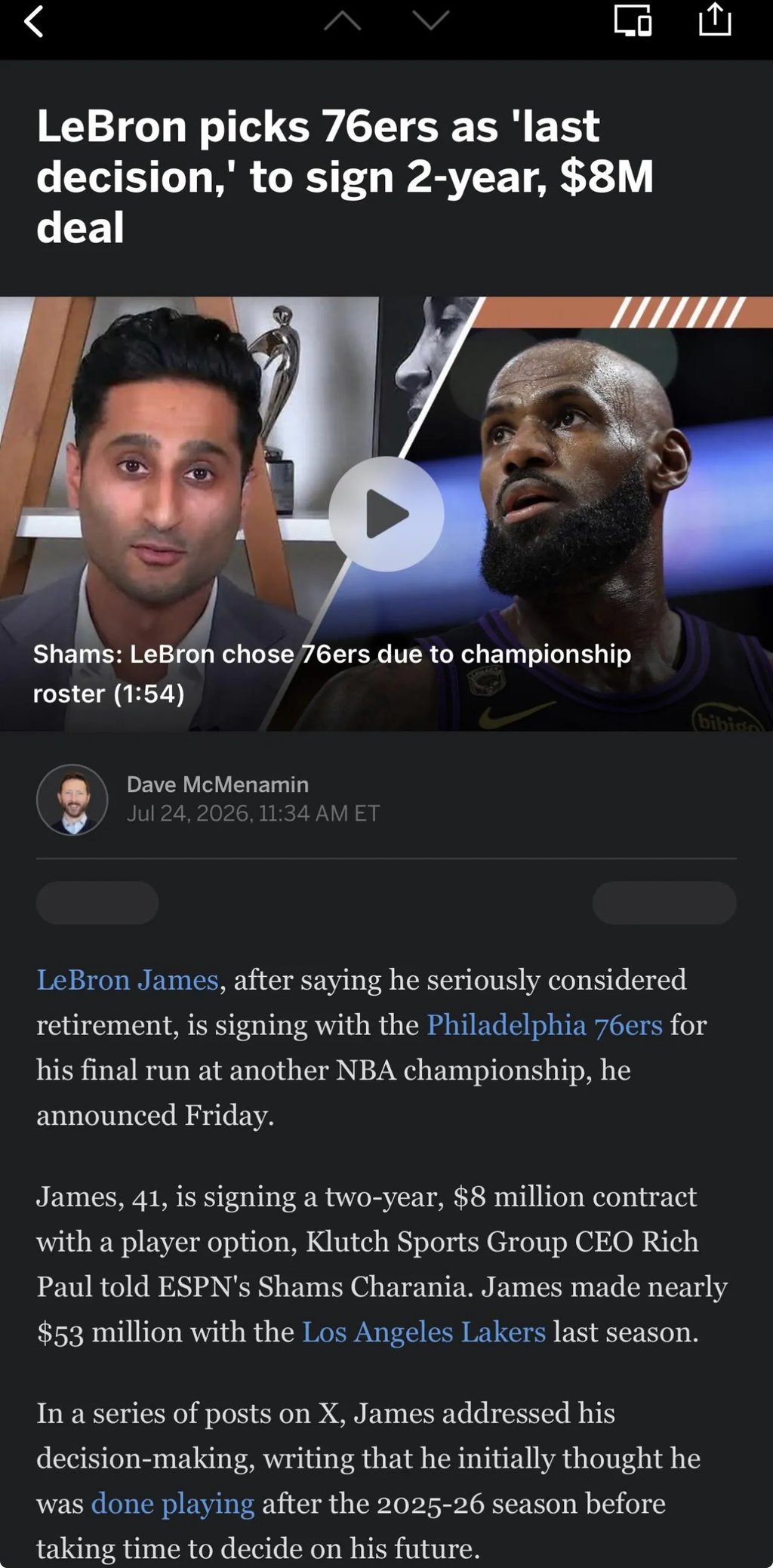The height and width of the screenshot is (1568, 773).
Task: Share this article
Action: click(x=715, y=19)
